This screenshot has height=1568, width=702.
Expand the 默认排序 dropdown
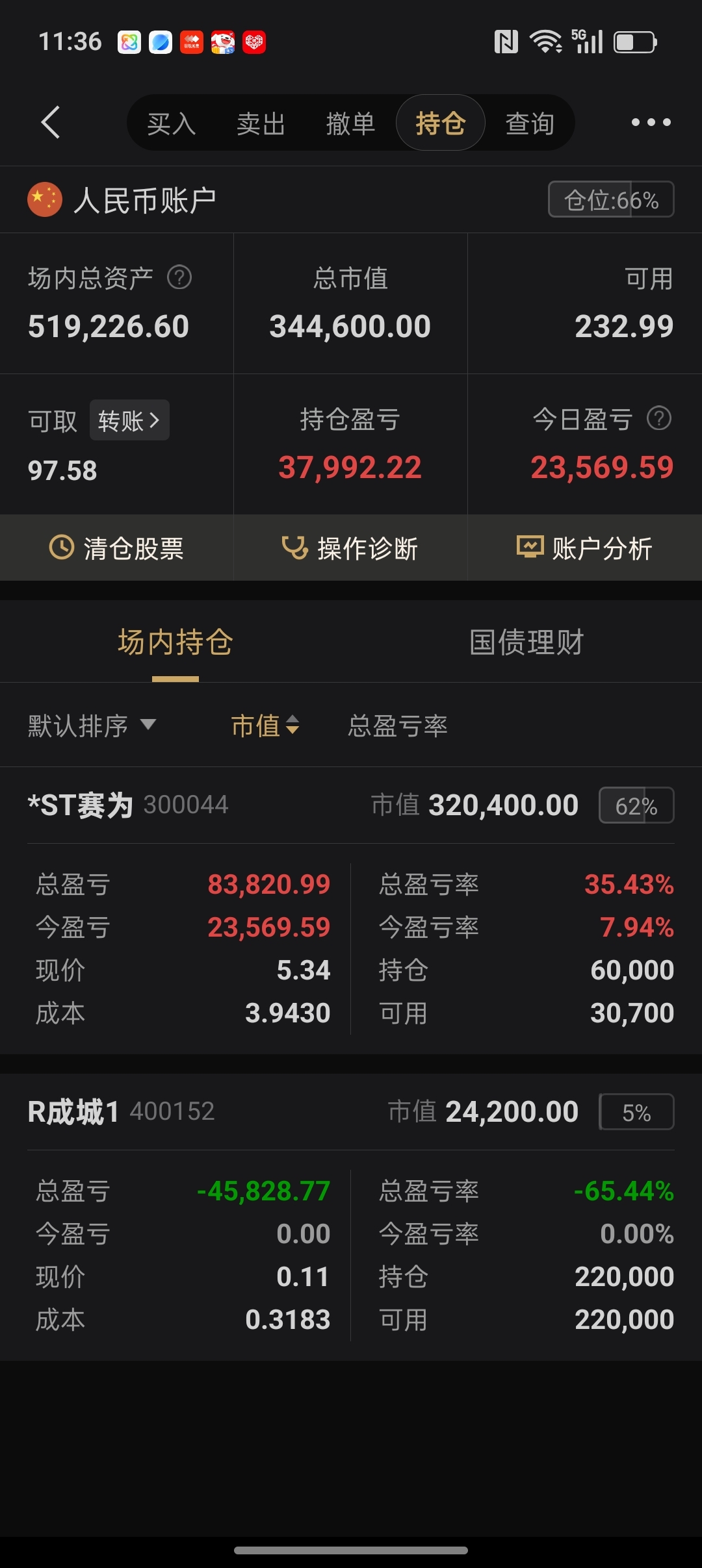[x=92, y=726]
